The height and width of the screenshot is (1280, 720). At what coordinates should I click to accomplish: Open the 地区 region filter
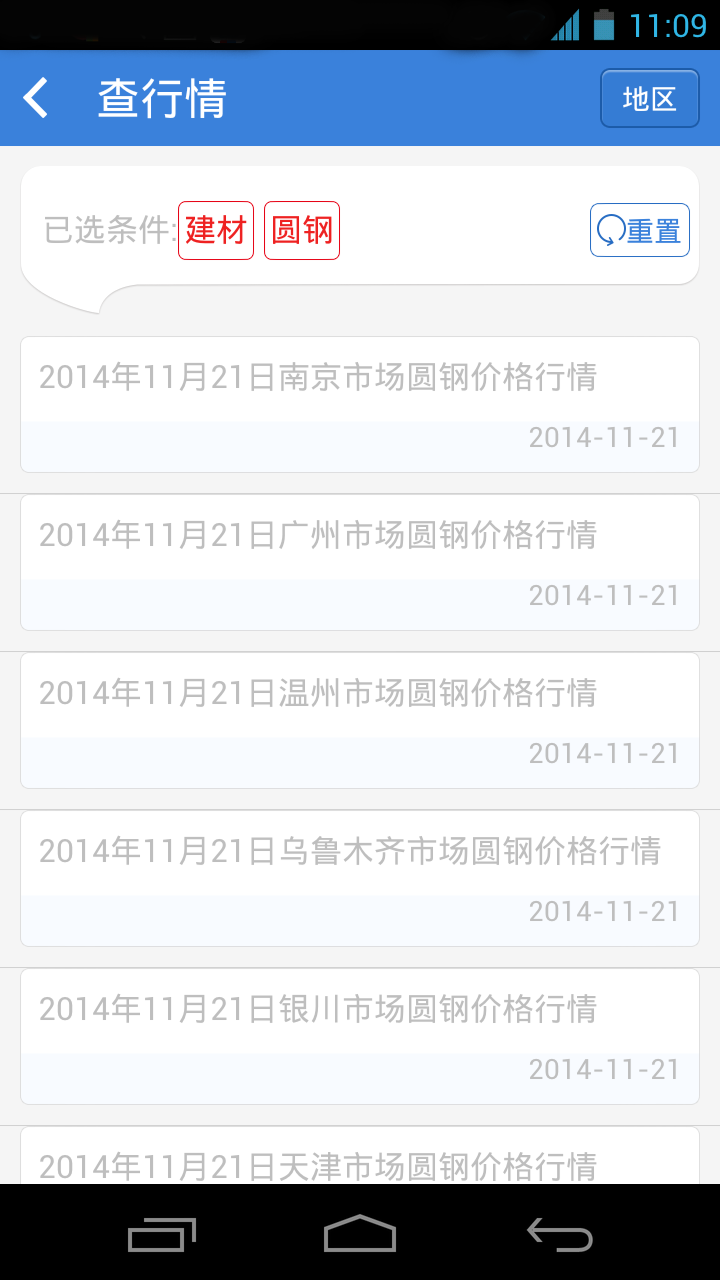click(650, 98)
